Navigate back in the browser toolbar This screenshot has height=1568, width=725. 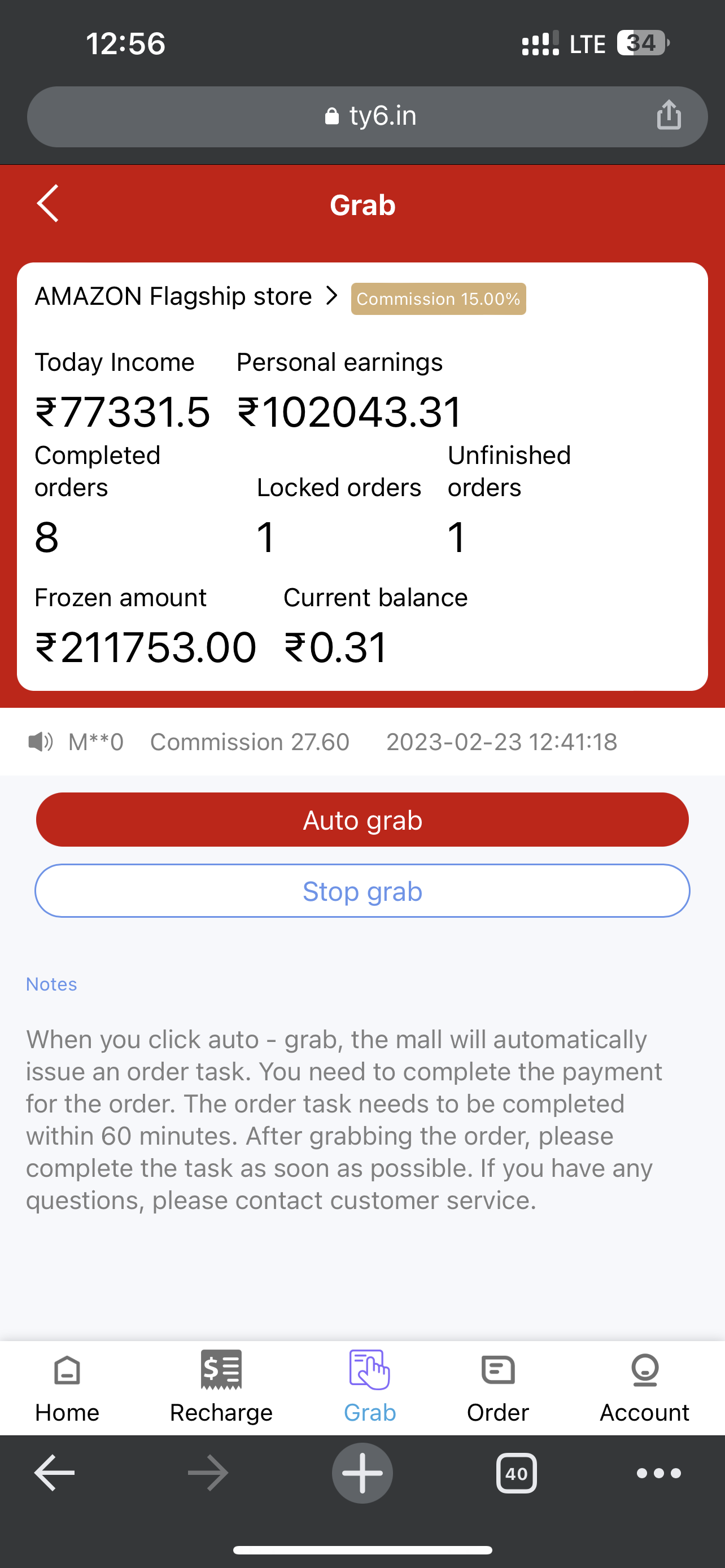point(54,1473)
